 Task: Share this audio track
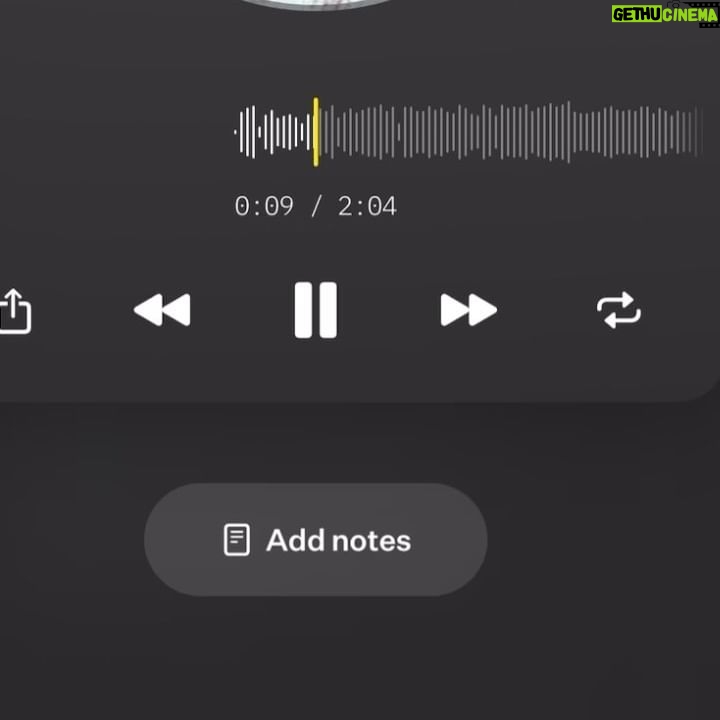(x=16, y=311)
